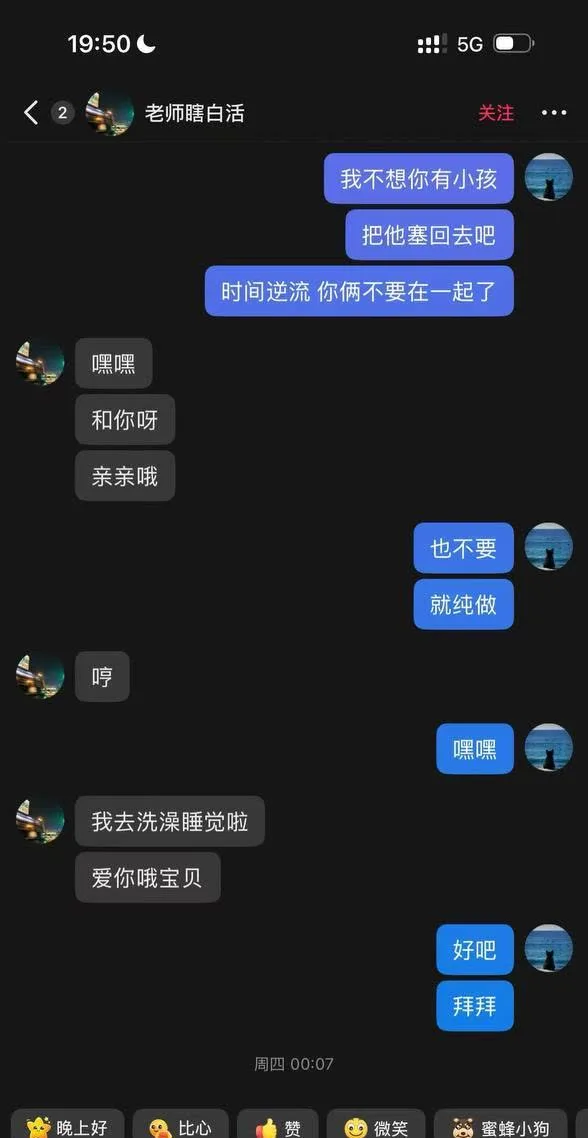This screenshot has width=588, height=1138.
Task: Choose the 赞 quick reaction chip
Action: coord(278,1126)
